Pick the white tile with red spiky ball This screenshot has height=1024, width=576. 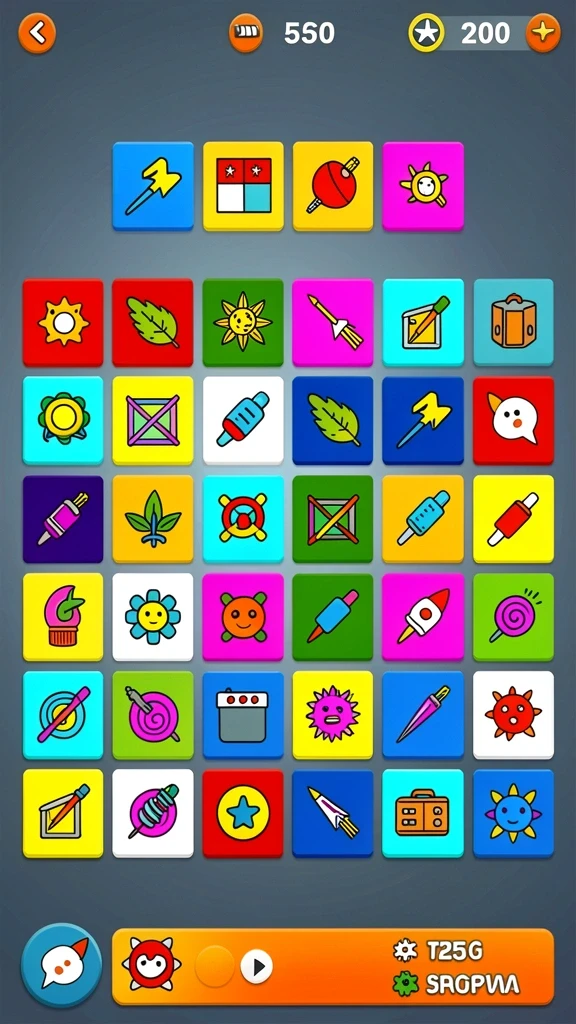pos(513,715)
